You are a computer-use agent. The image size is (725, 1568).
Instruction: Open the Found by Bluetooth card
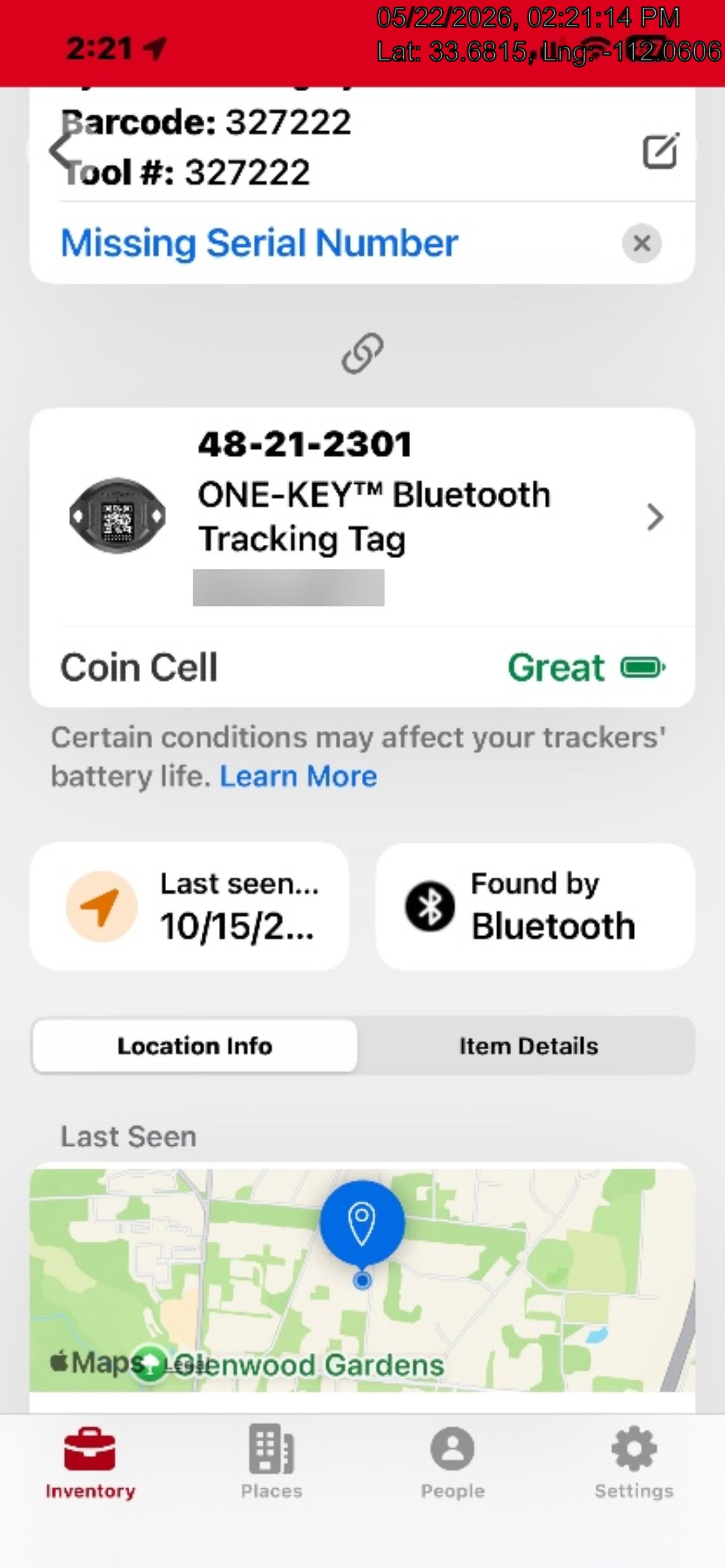pyautogui.click(x=535, y=906)
